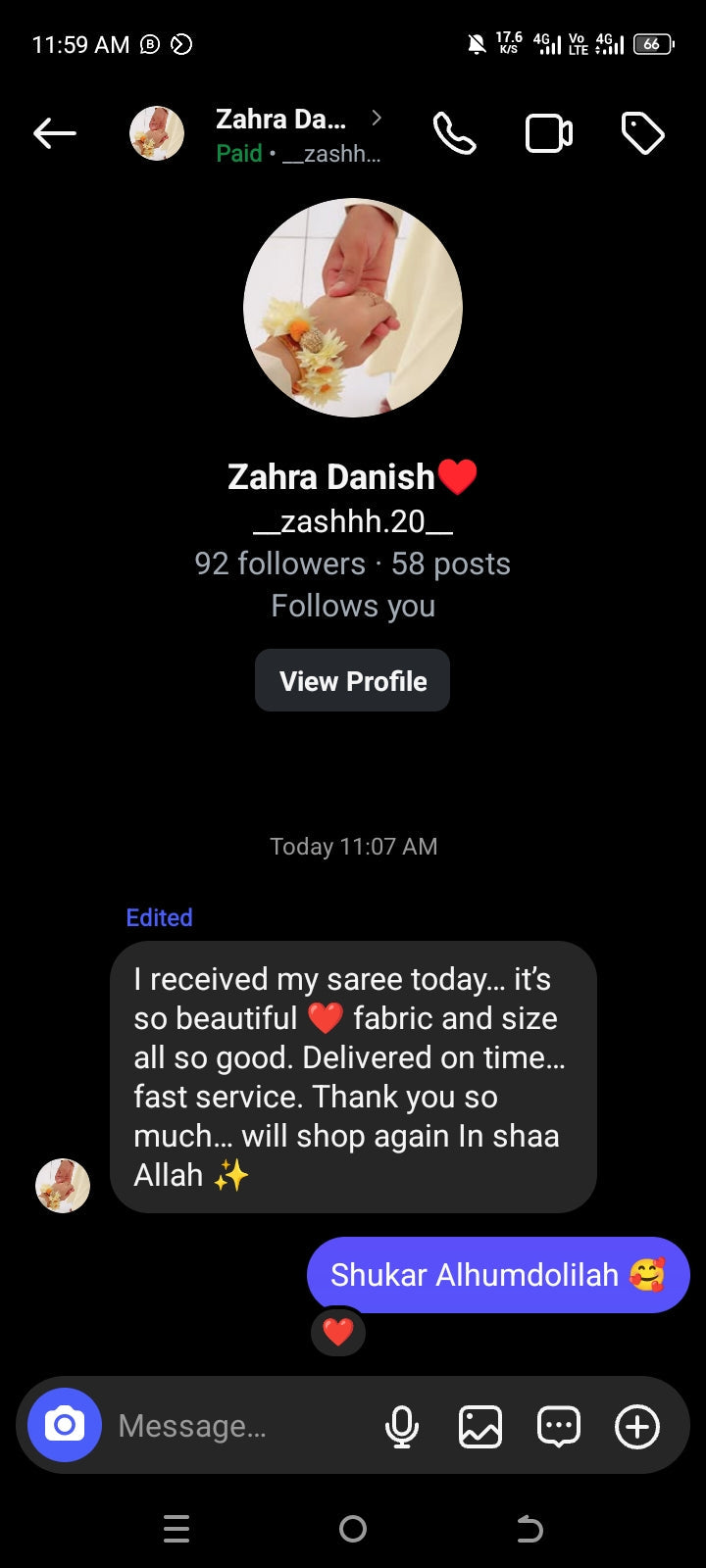
Task: Go back to the inbox with the arrow
Action: (54, 133)
